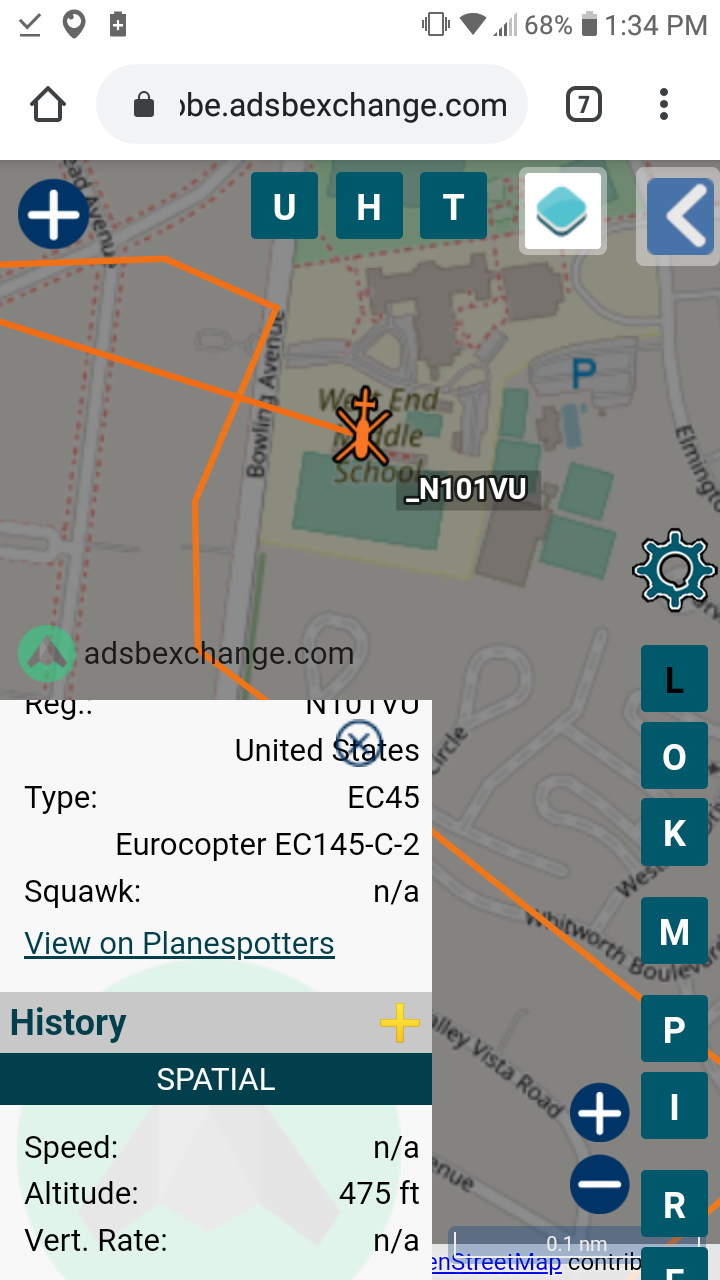The height and width of the screenshot is (1280, 720).
Task: Zoom out of the map
Action: pos(600,1185)
